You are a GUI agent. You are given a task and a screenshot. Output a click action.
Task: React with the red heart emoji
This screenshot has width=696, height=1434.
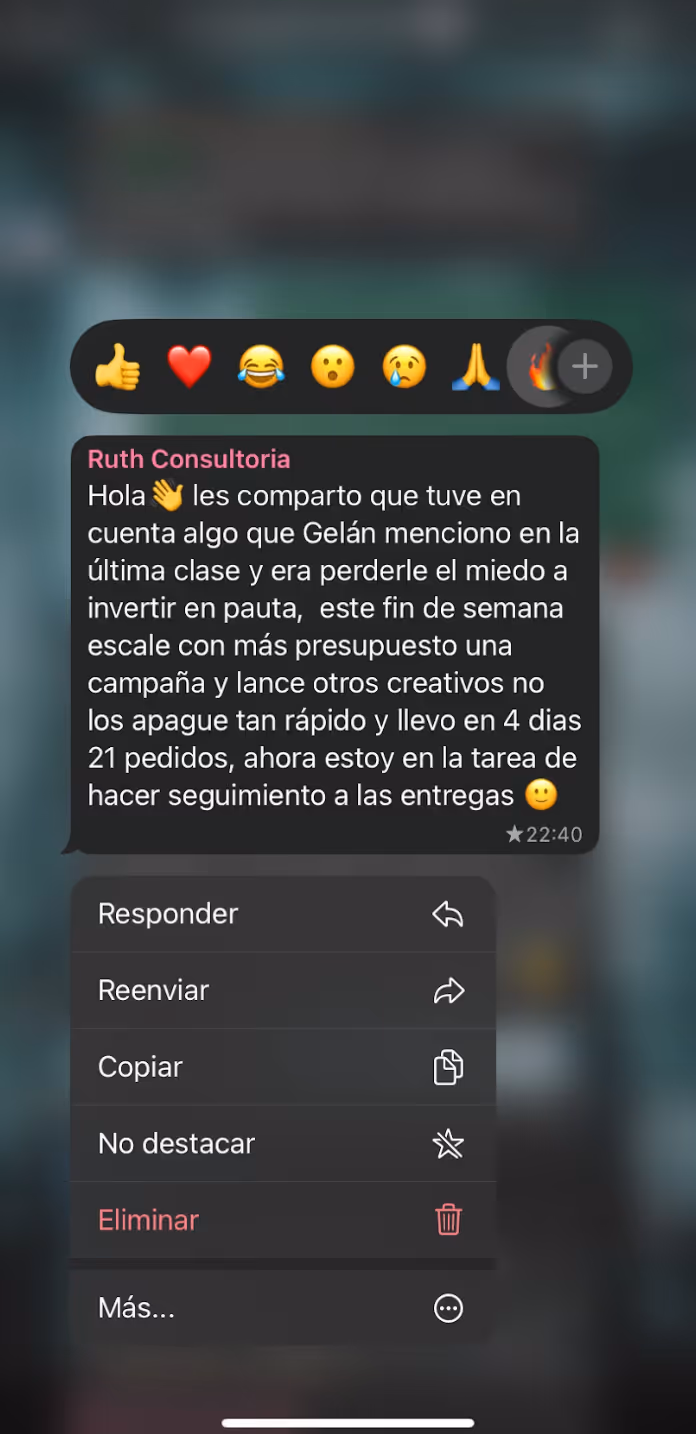189,367
